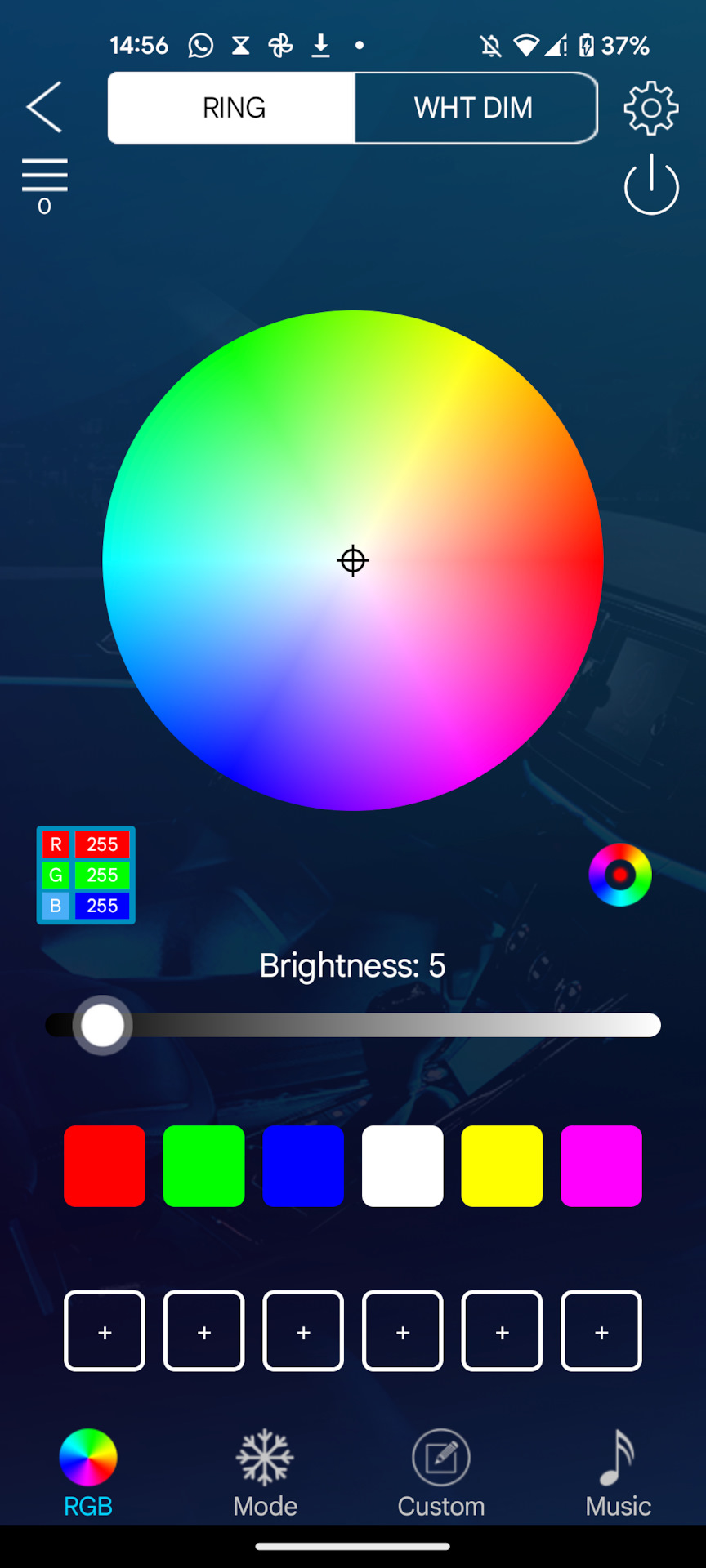Switch to the WHT DIM segment
The width and height of the screenshot is (706, 1568).
coord(474,108)
